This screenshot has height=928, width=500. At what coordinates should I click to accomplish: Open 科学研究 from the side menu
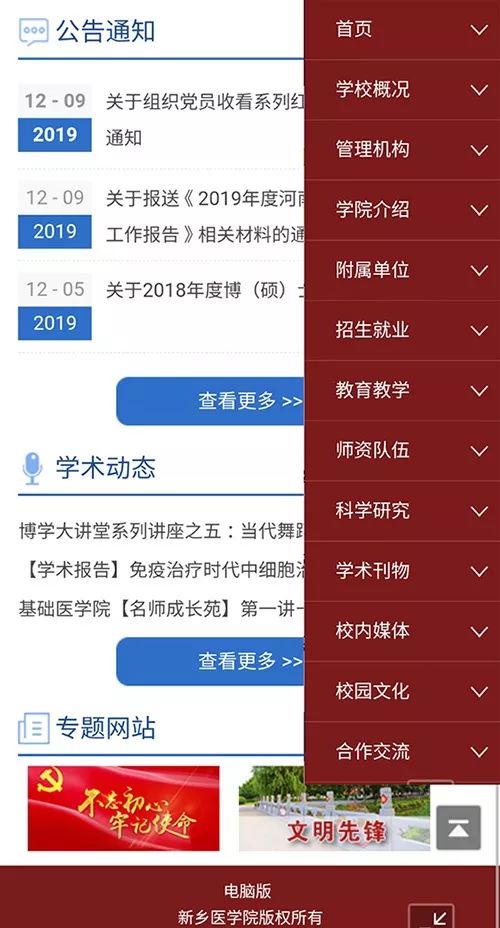coord(402,511)
